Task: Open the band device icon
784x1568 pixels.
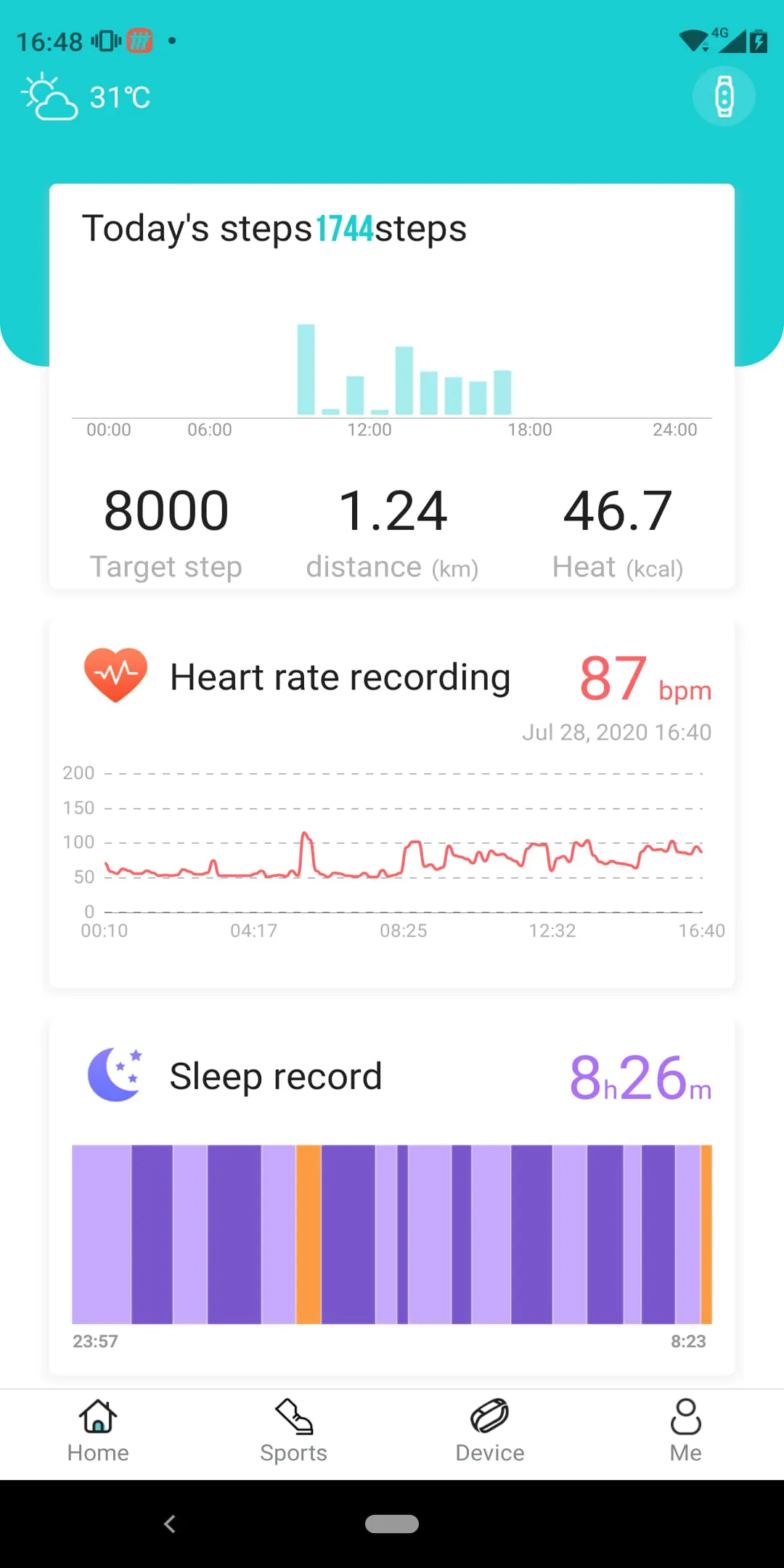Action: point(724,96)
